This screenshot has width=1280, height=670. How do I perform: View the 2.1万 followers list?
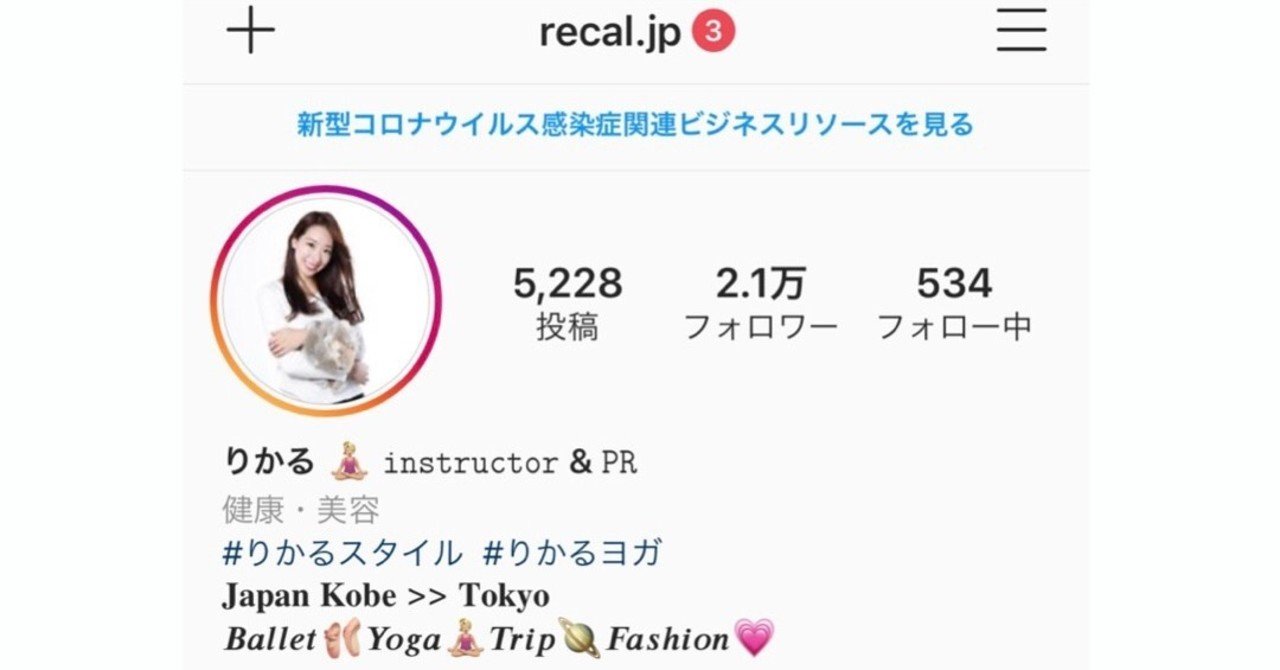coord(760,303)
